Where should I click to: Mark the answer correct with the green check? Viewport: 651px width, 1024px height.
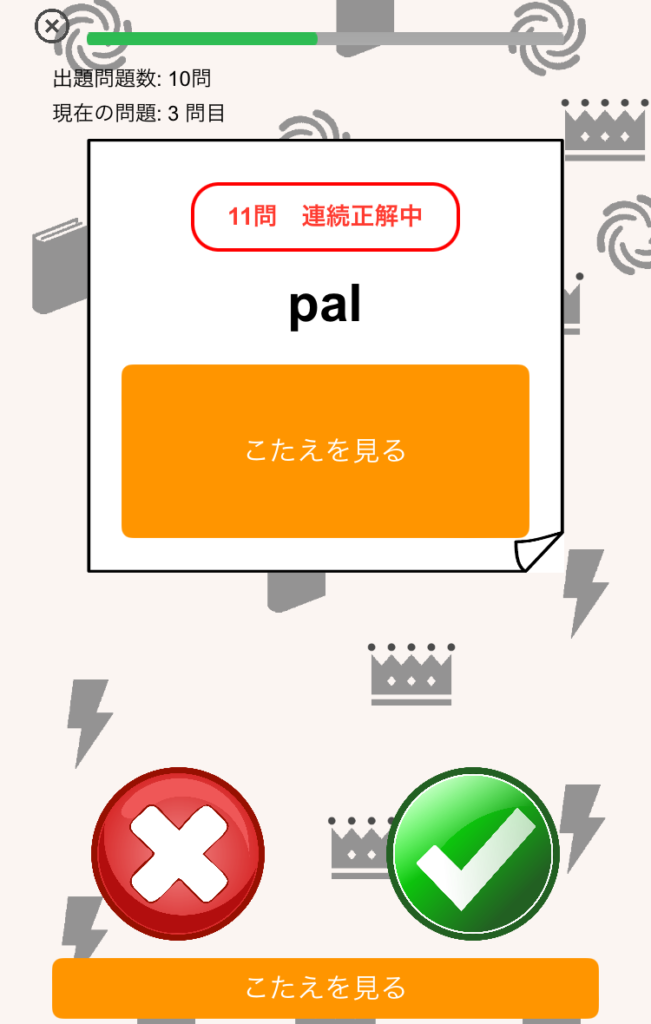473,854
